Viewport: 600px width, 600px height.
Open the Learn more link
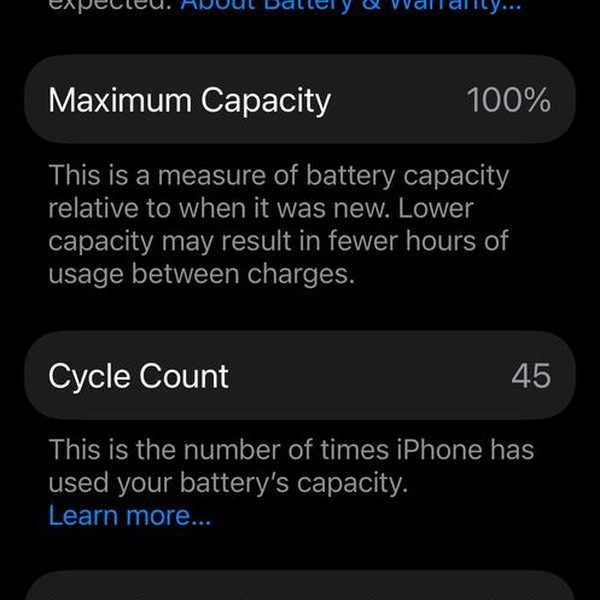tap(129, 516)
